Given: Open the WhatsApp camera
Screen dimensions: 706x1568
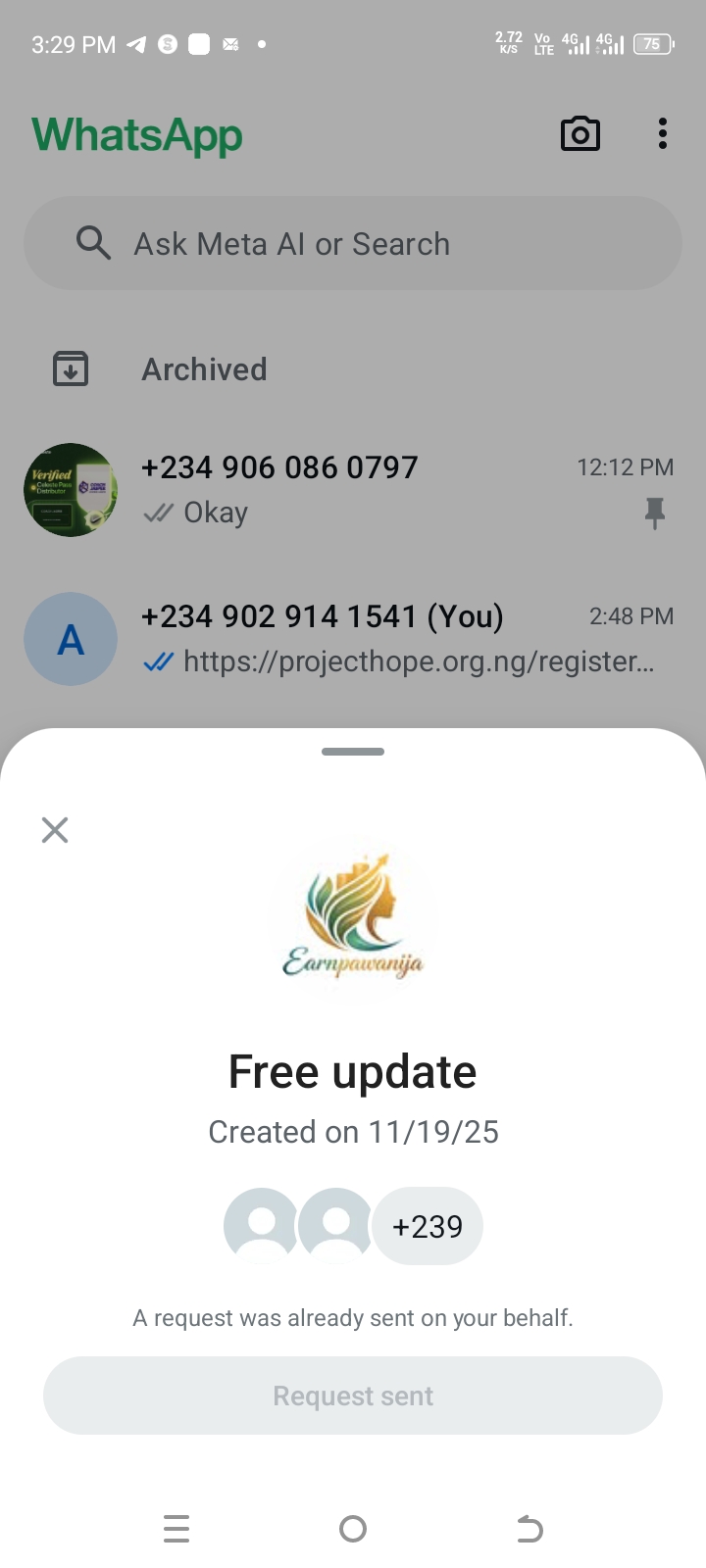Looking at the screenshot, I should (580, 134).
